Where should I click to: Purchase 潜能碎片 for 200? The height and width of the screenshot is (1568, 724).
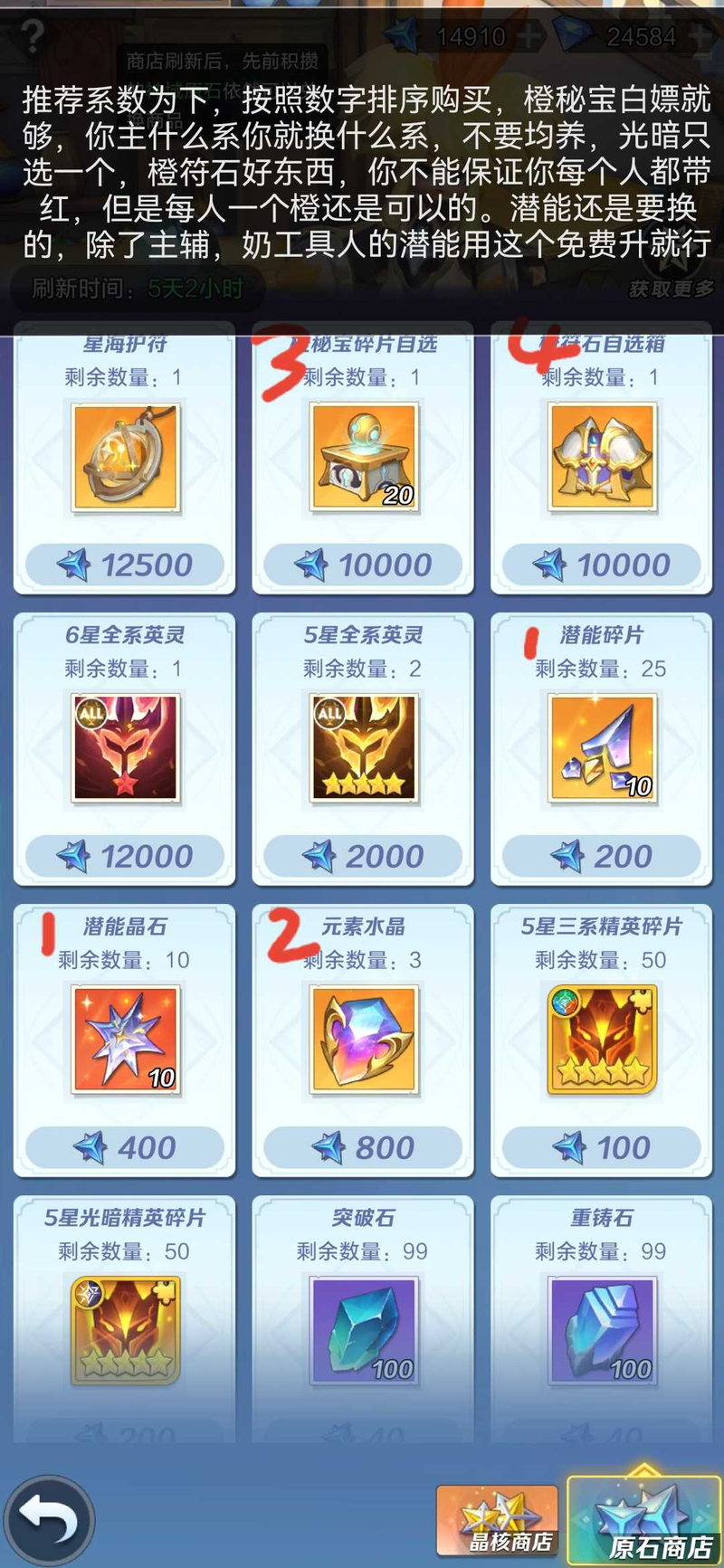(x=601, y=857)
